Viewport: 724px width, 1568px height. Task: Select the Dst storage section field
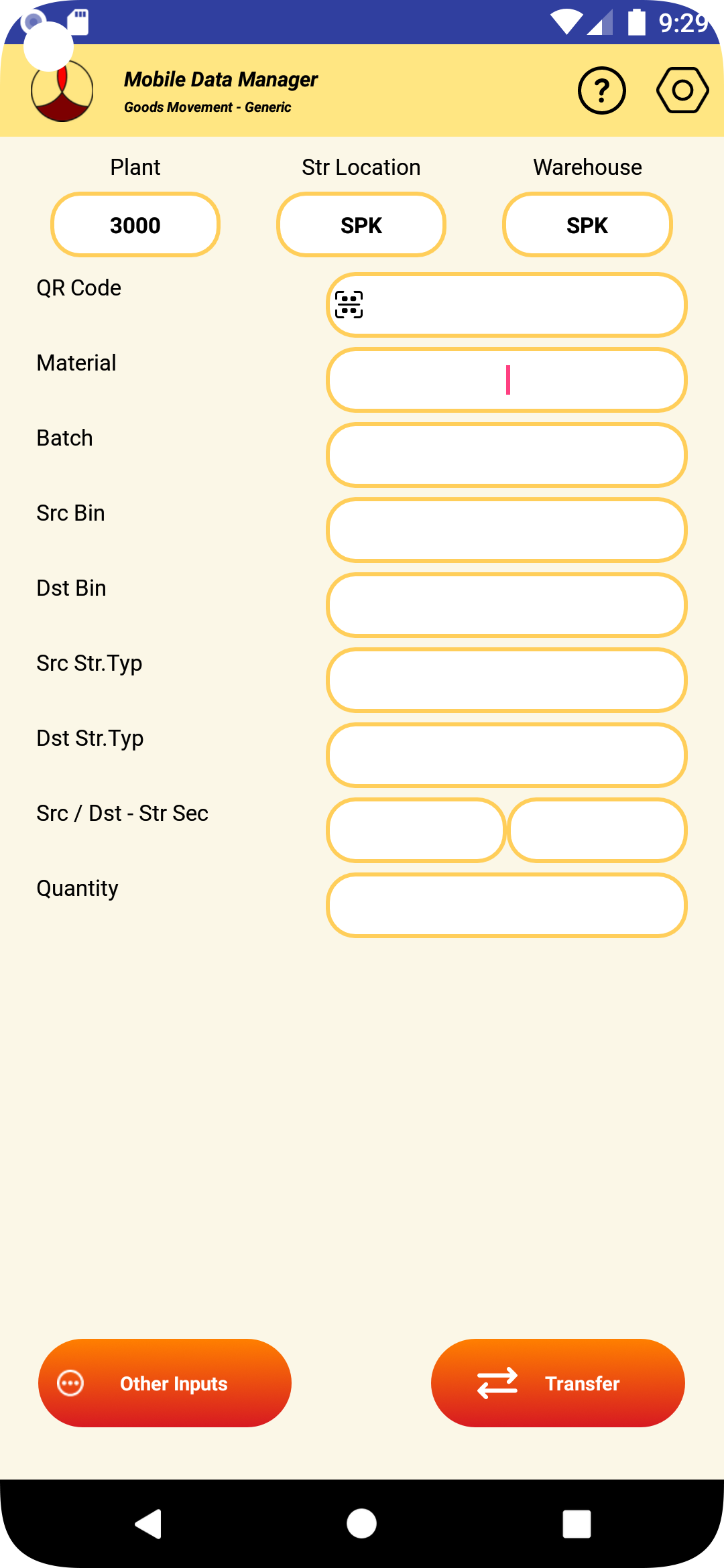click(x=597, y=830)
